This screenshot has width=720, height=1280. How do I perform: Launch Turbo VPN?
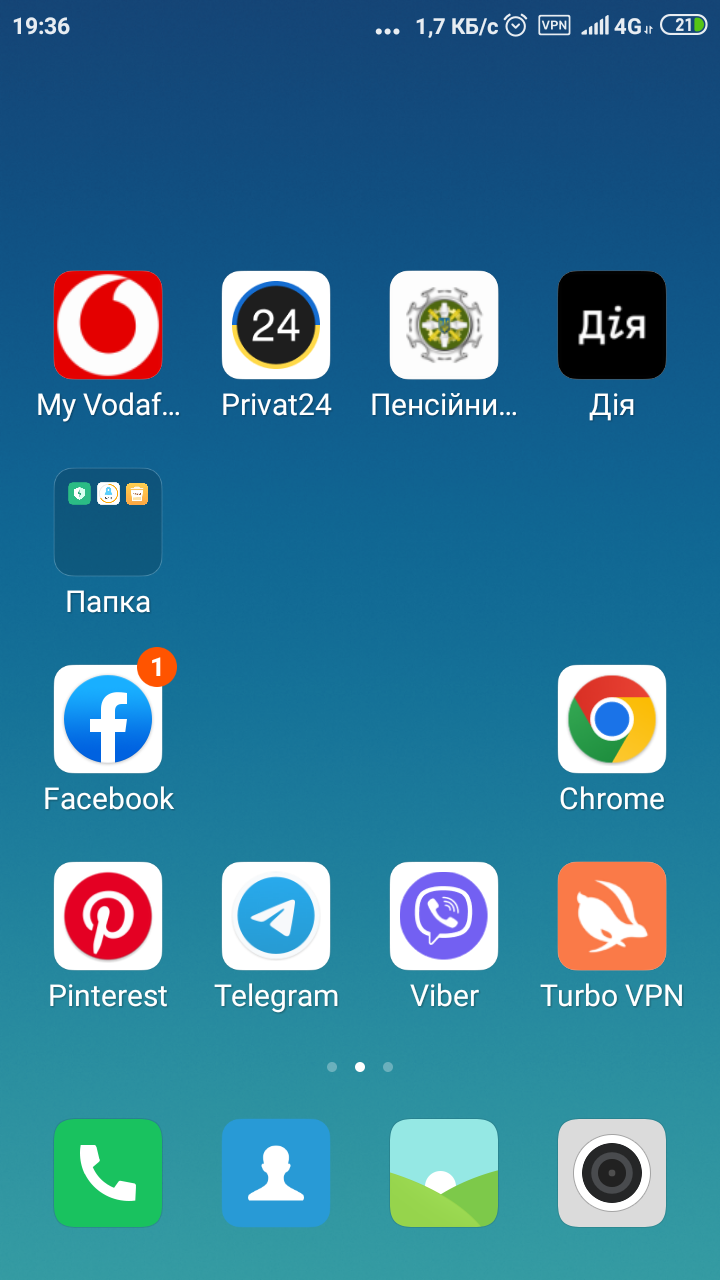coord(612,916)
